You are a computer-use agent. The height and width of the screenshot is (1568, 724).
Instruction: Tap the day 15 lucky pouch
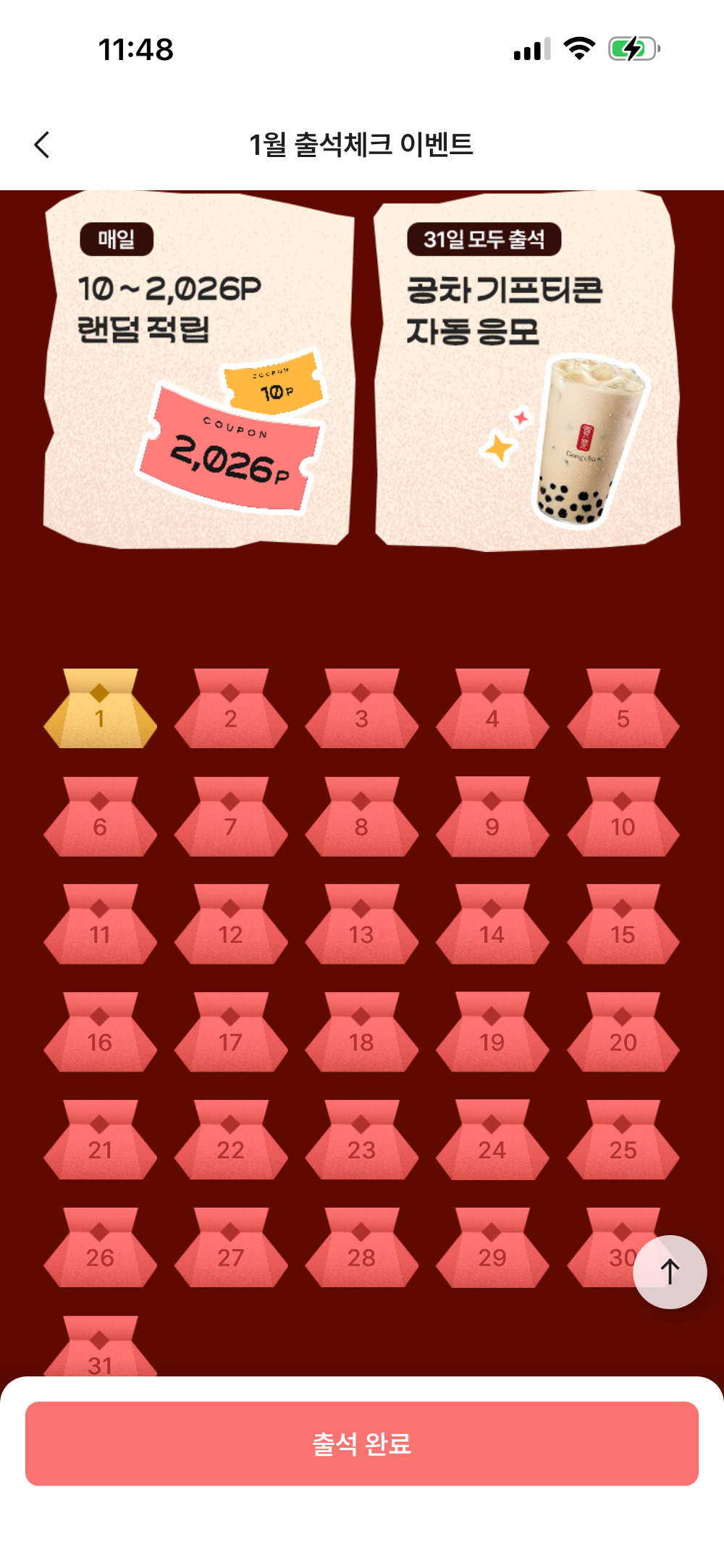coord(623,926)
